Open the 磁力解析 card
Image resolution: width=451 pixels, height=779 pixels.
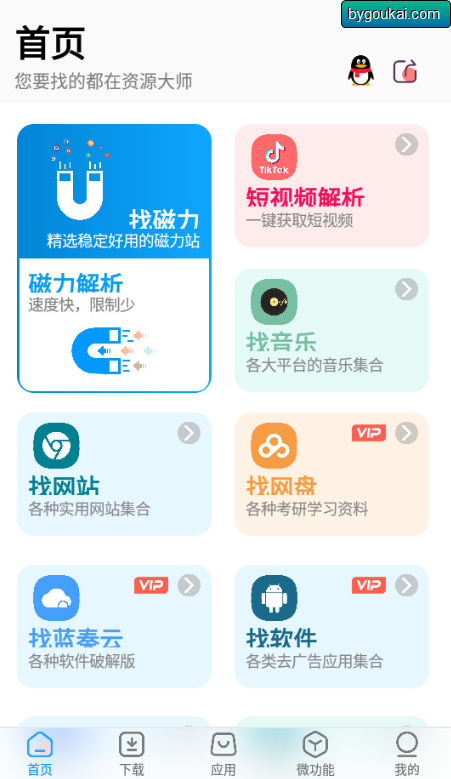pos(114,325)
